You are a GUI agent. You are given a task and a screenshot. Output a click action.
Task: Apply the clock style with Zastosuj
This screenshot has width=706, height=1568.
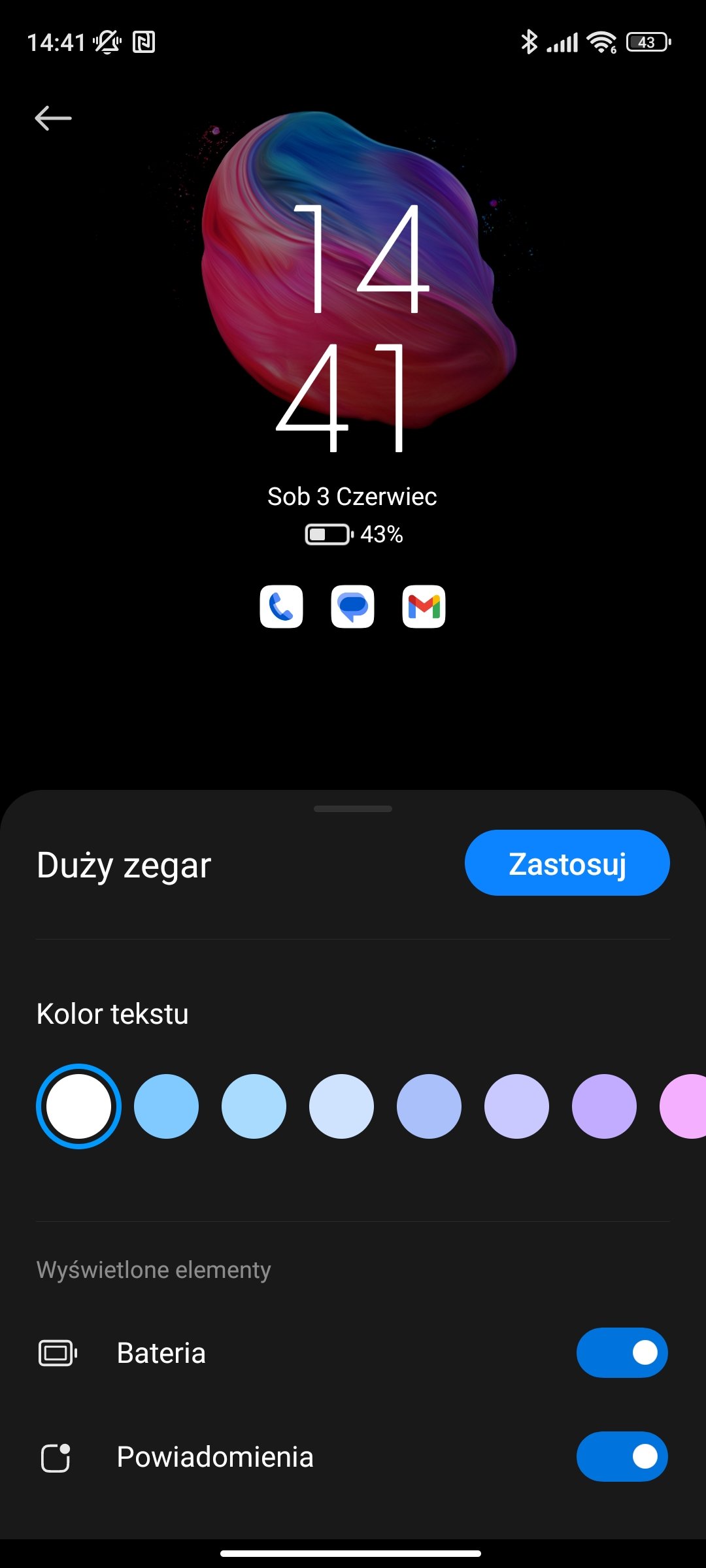click(567, 863)
